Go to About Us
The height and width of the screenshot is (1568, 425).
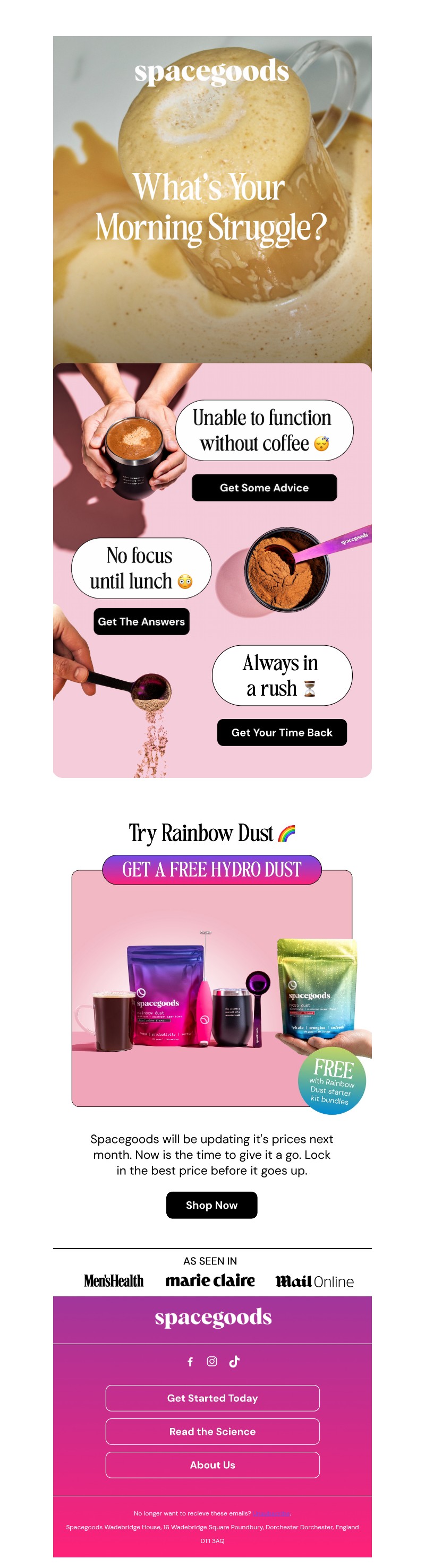[x=212, y=1465]
